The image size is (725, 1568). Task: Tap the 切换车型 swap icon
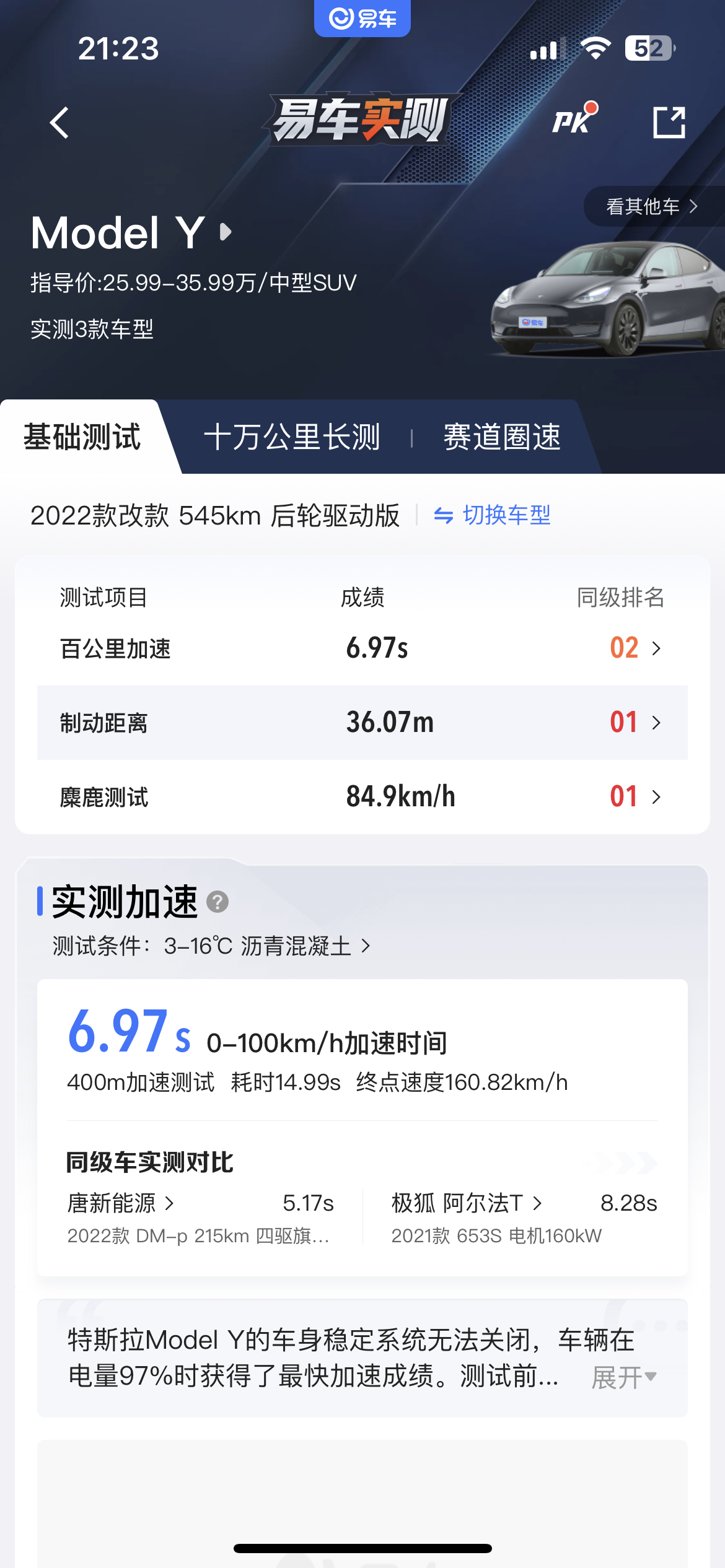[x=444, y=515]
